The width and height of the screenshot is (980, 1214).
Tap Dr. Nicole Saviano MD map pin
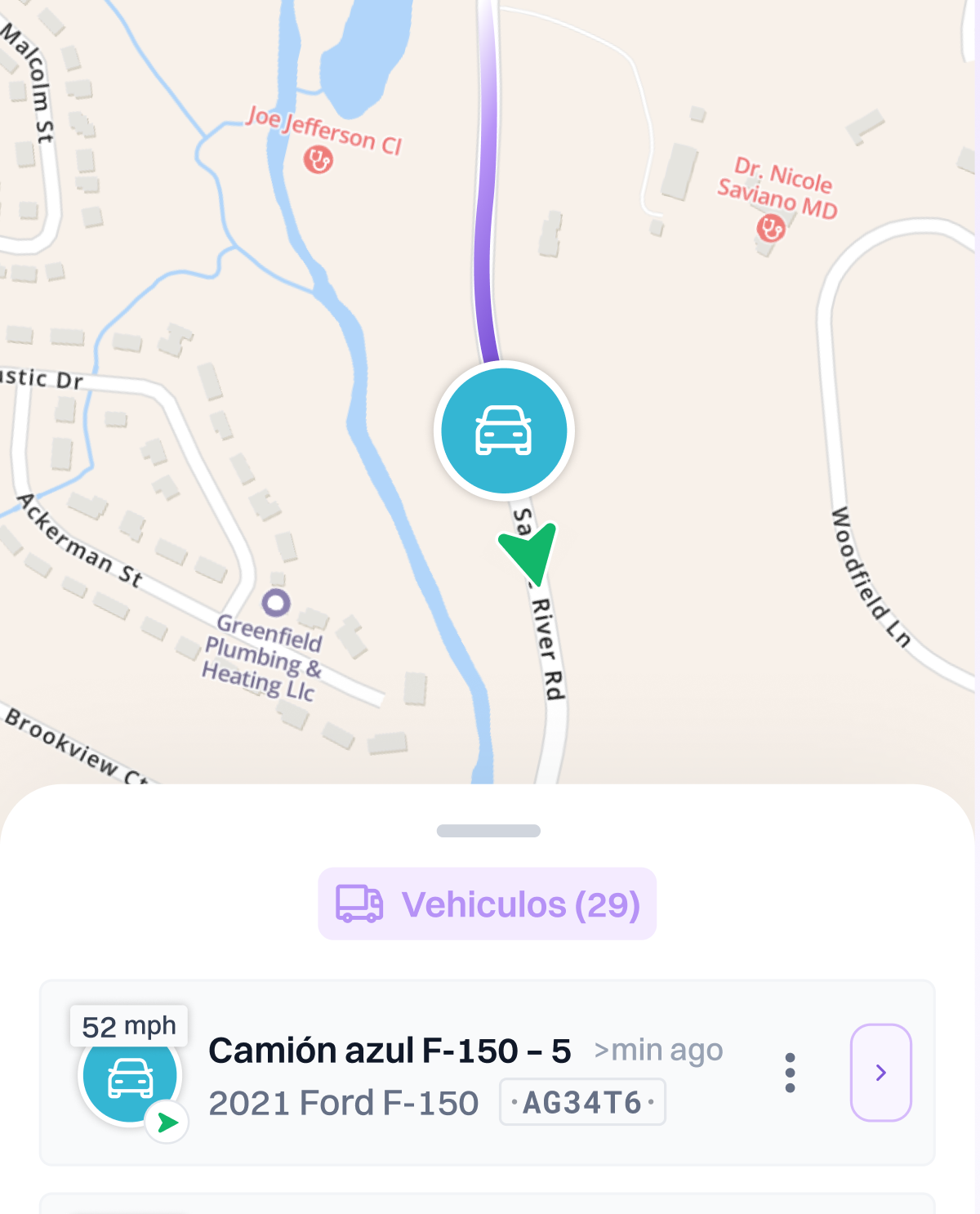point(770,228)
